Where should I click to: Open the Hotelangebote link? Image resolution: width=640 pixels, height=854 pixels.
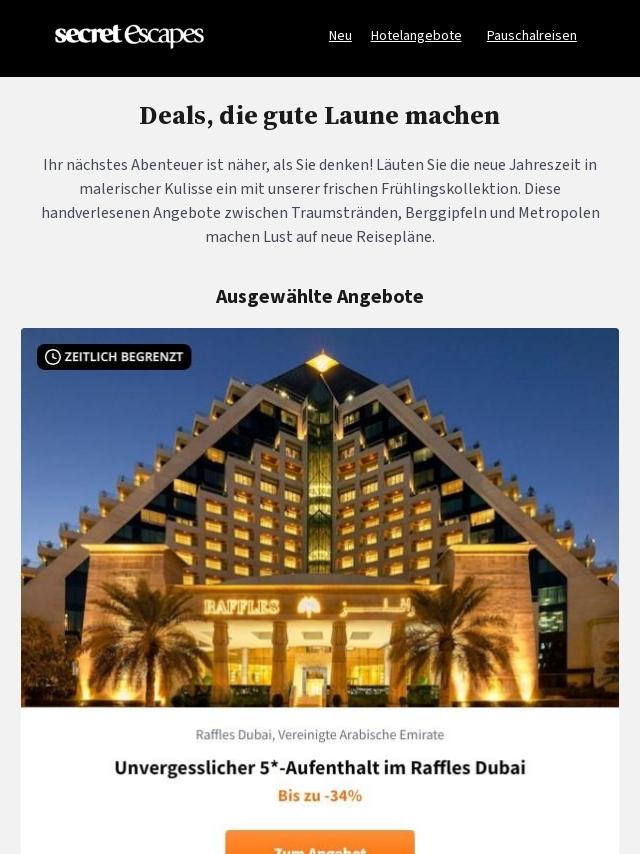pos(416,35)
